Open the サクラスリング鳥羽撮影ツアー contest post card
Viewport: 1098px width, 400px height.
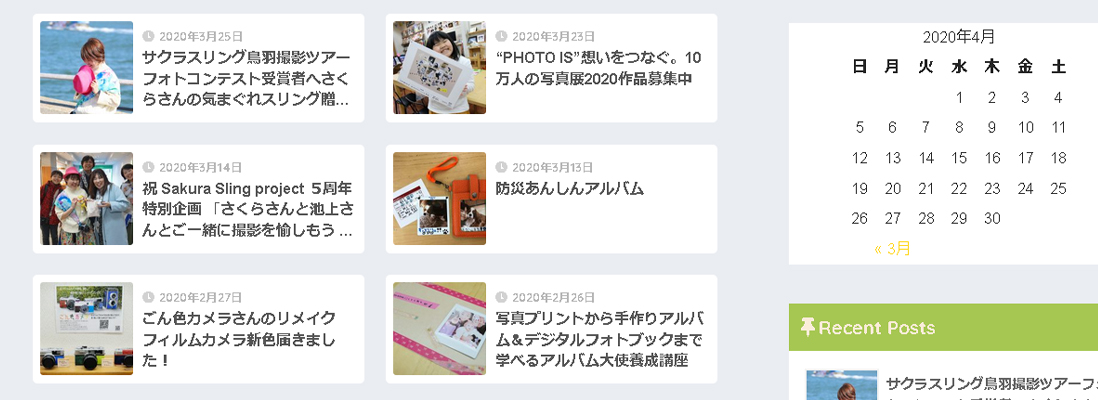tap(246, 79)
